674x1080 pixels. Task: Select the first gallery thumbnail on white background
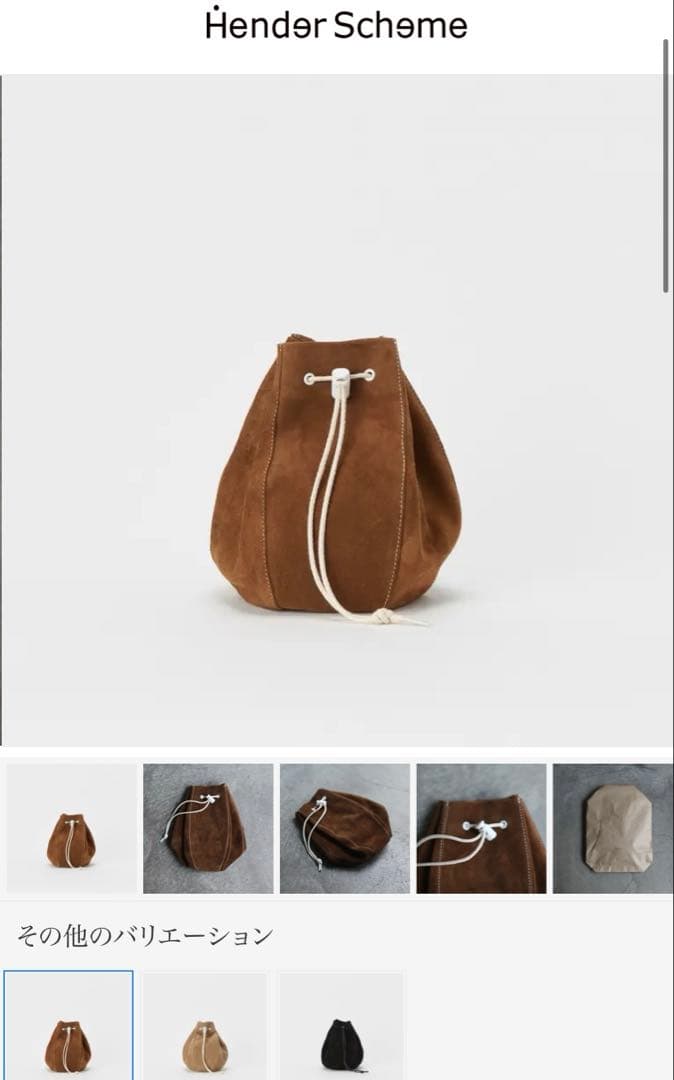tap(71, 828)
